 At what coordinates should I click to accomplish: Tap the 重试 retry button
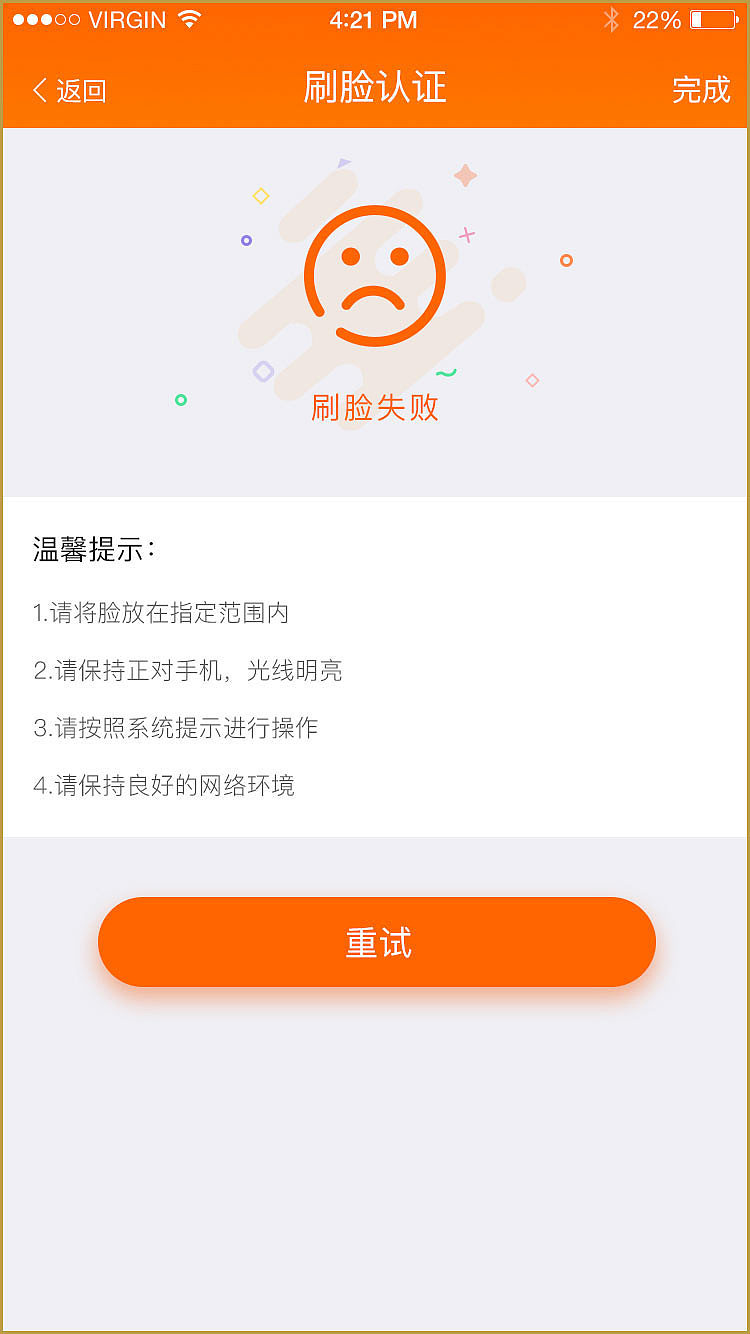click(375, 941)
